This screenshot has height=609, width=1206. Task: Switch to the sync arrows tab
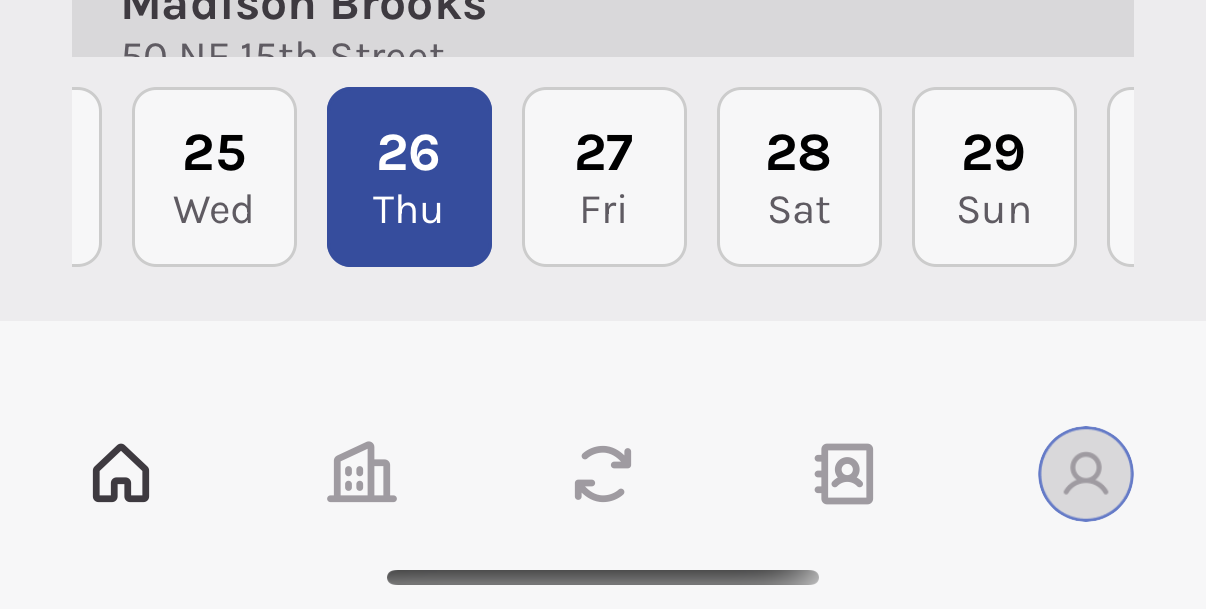tap(603, 473)
